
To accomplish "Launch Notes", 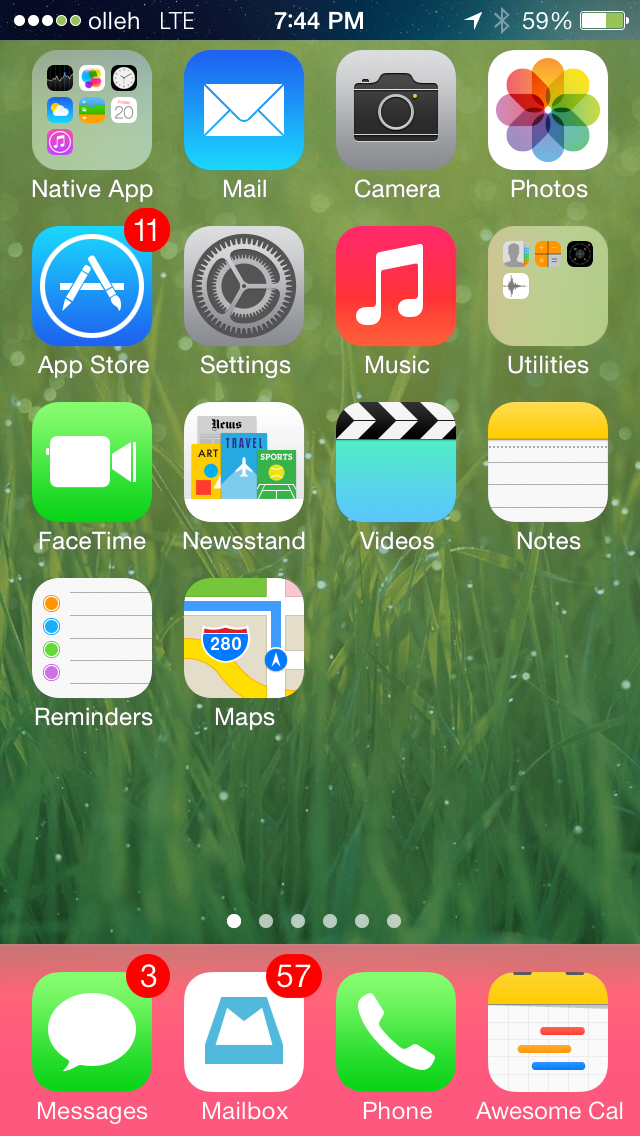I will (548, 462).
